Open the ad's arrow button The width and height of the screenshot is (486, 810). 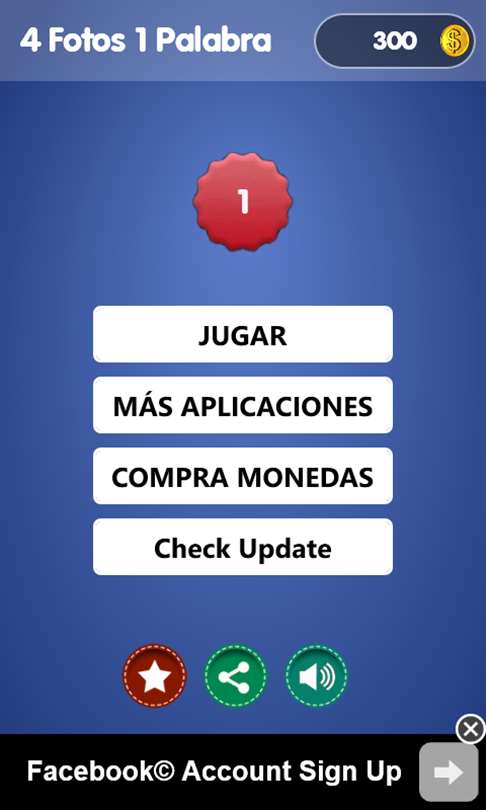[448, 772]
